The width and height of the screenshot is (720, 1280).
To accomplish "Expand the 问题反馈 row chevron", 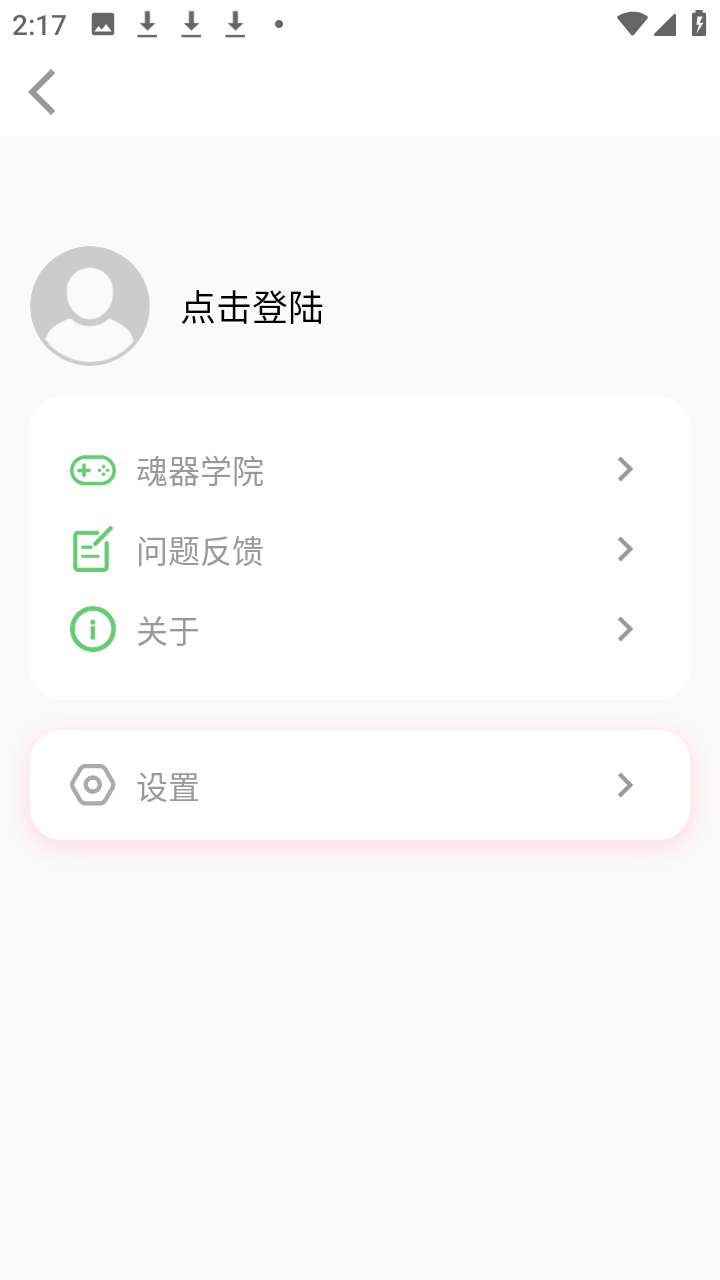I will 624,549.
